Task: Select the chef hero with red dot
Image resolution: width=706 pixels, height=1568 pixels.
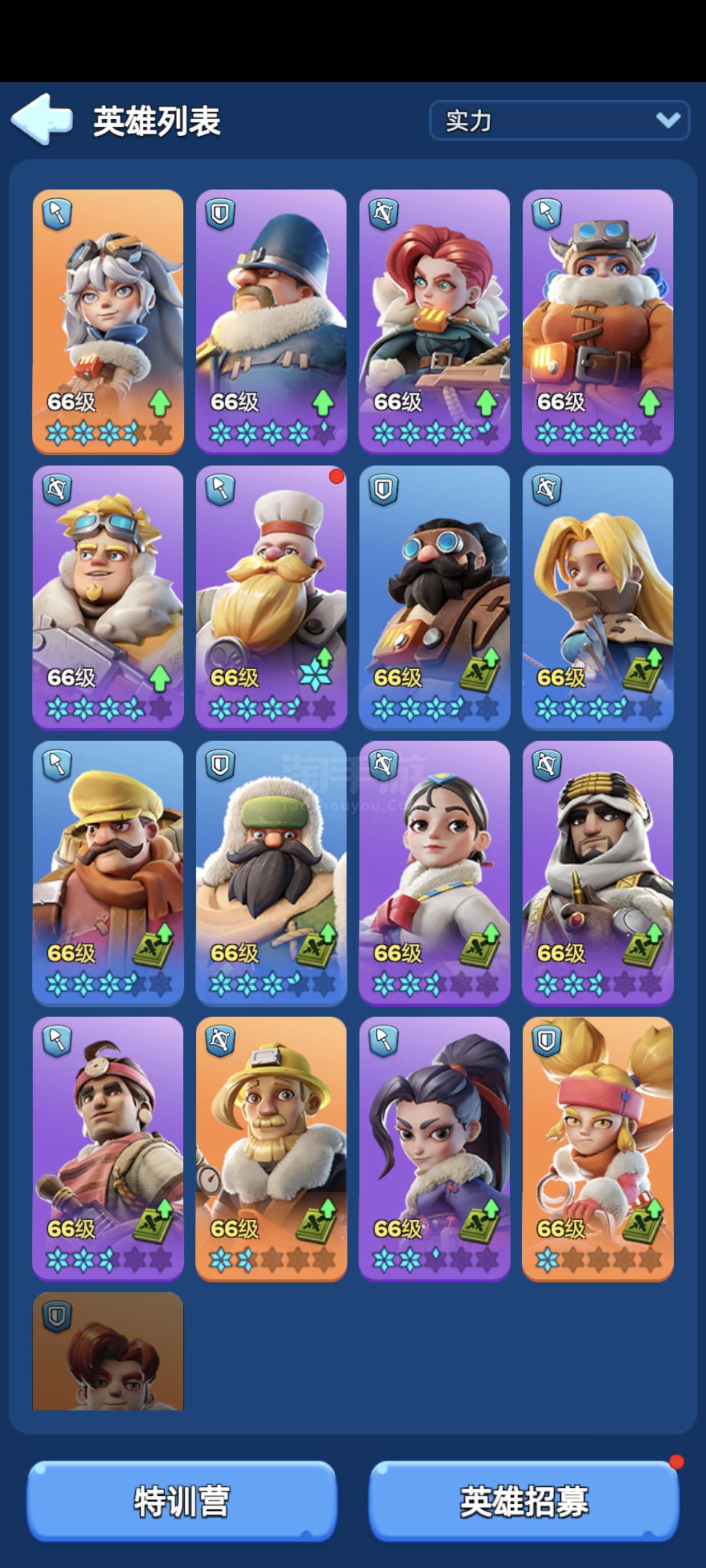Action: click(271, 598)
